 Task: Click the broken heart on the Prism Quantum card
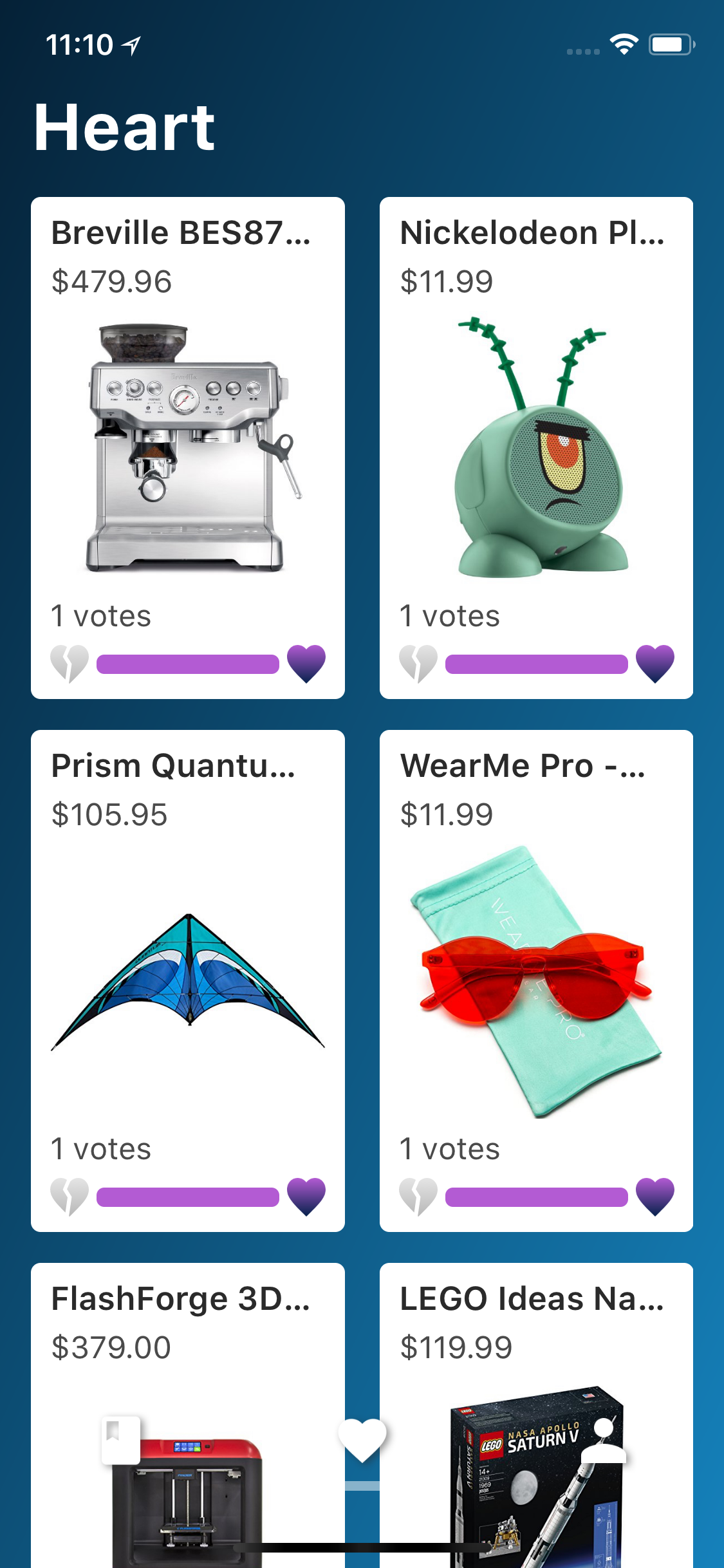[x=70, y=1197]
